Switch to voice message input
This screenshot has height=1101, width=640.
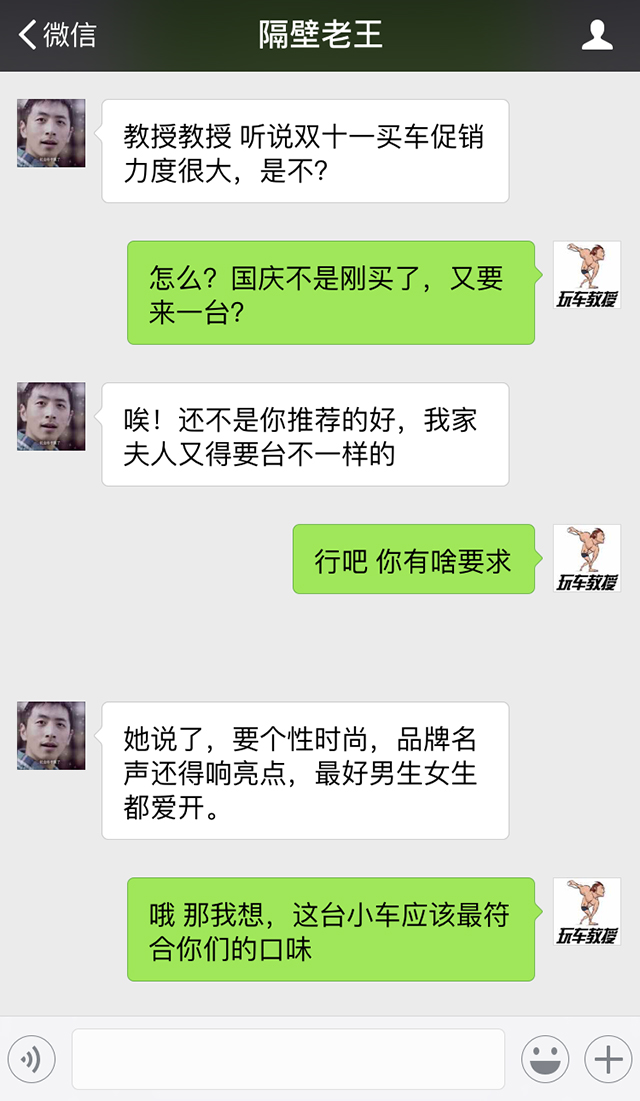[32, 1059]
